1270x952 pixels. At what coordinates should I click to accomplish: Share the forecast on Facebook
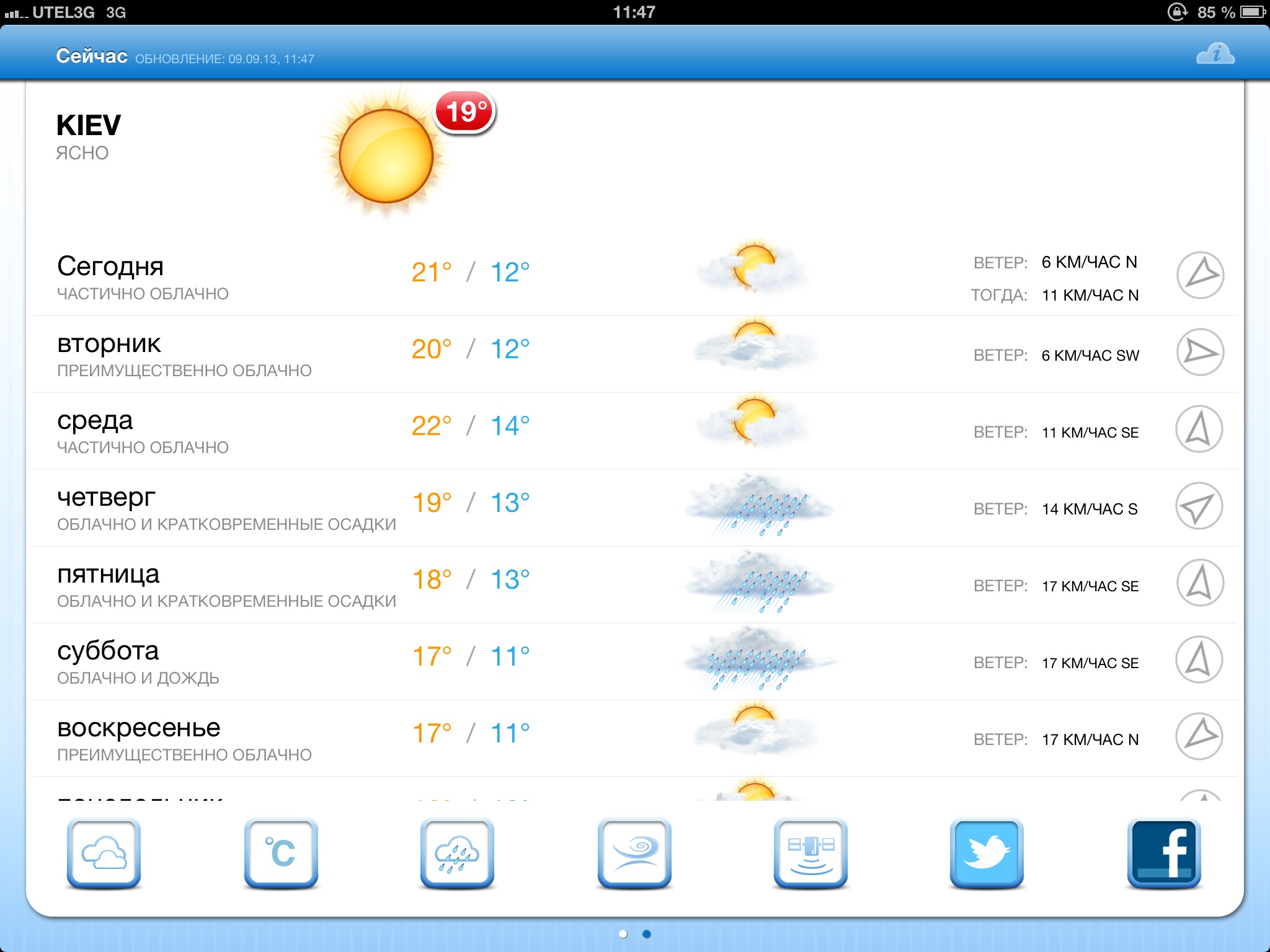pos(1164,853)
